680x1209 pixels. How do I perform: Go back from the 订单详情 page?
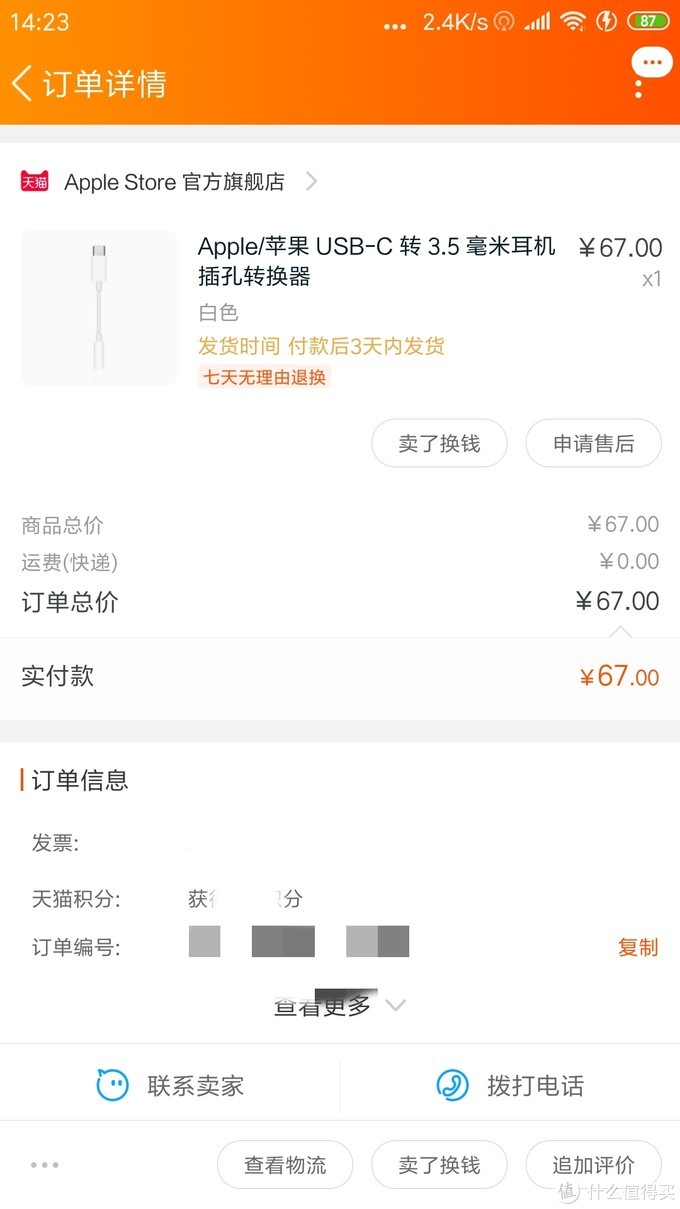(24, 83)
